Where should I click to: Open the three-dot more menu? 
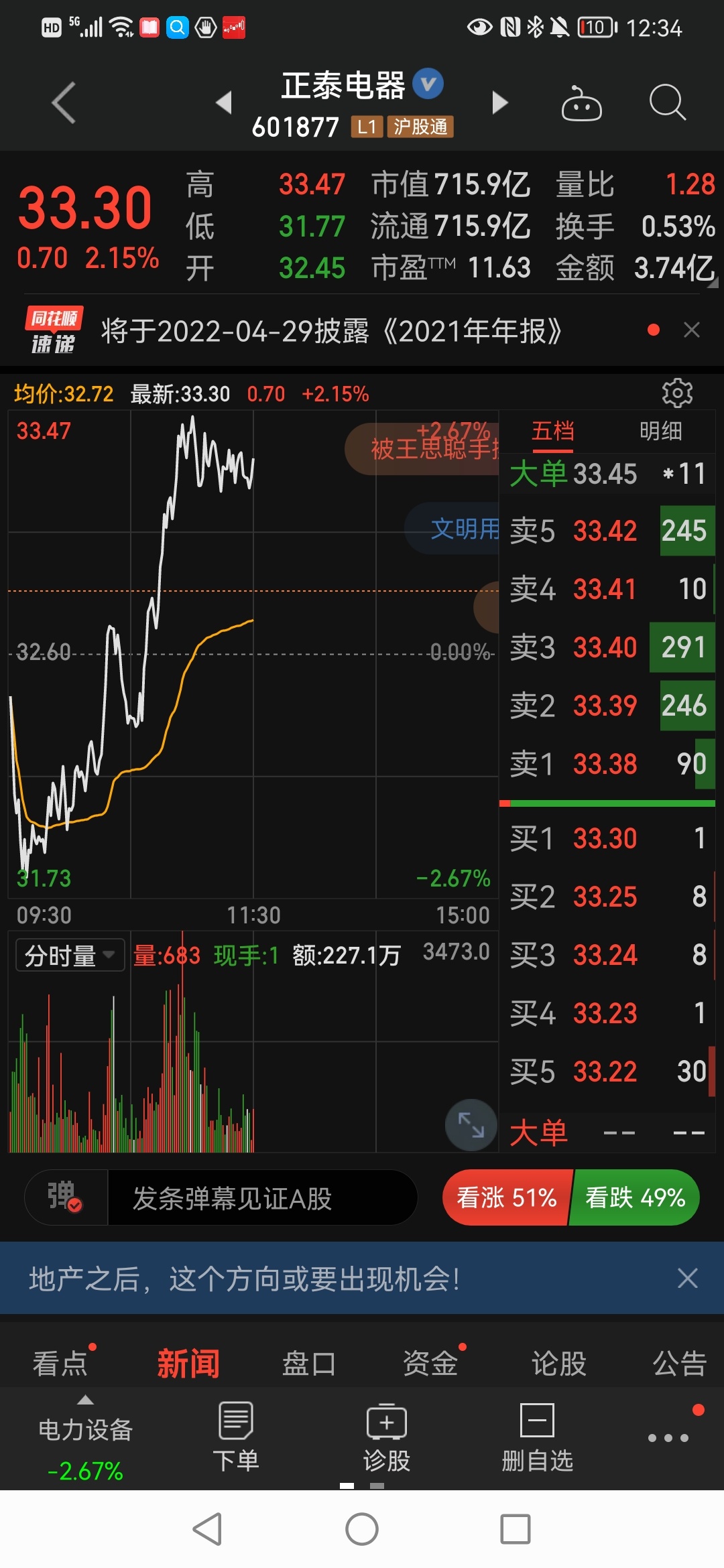[x=668, y=1437]
